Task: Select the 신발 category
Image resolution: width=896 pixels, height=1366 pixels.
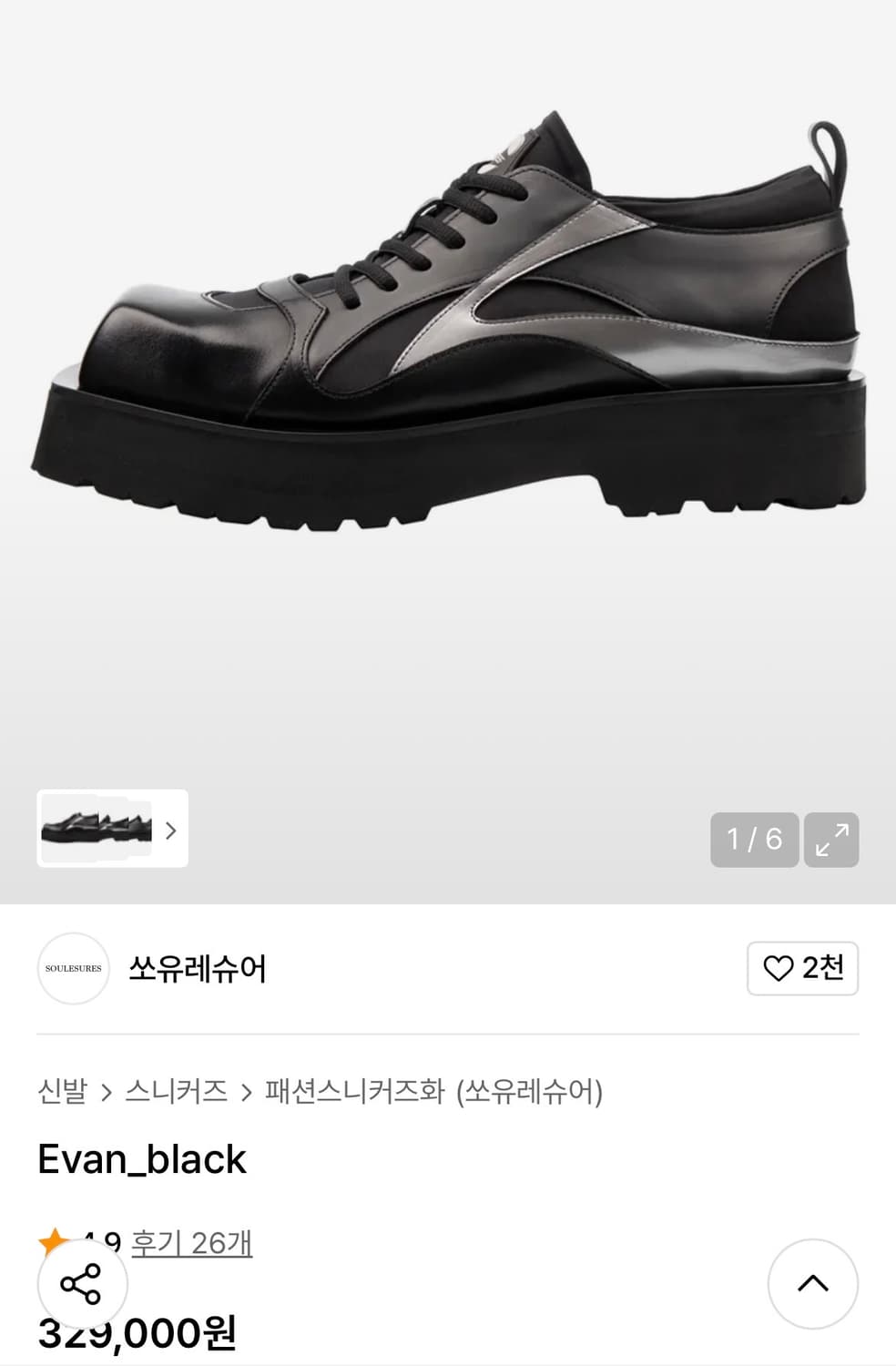Action: coord(60,1091)
